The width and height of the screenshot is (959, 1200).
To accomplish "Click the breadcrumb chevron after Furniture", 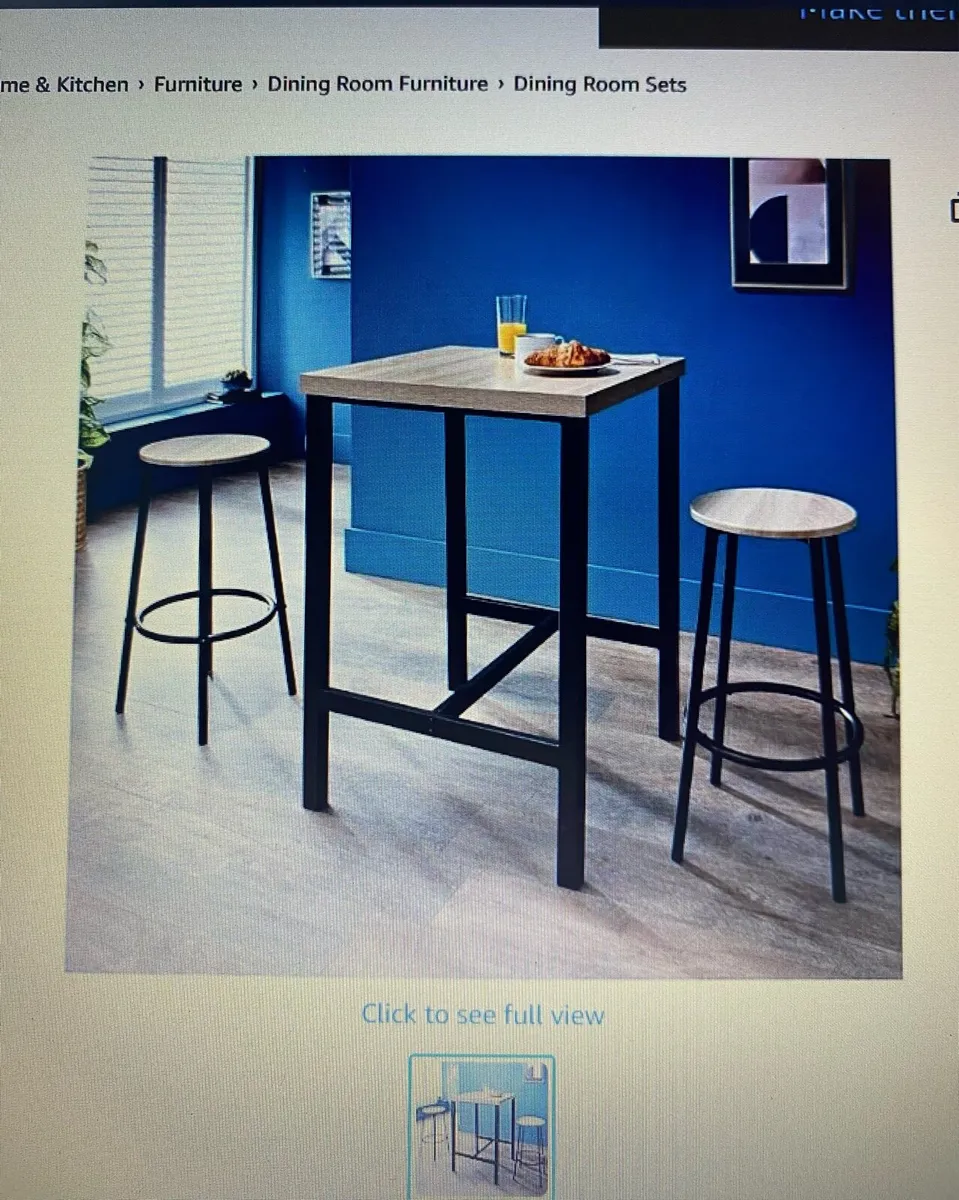I will [x=252, y=84].
